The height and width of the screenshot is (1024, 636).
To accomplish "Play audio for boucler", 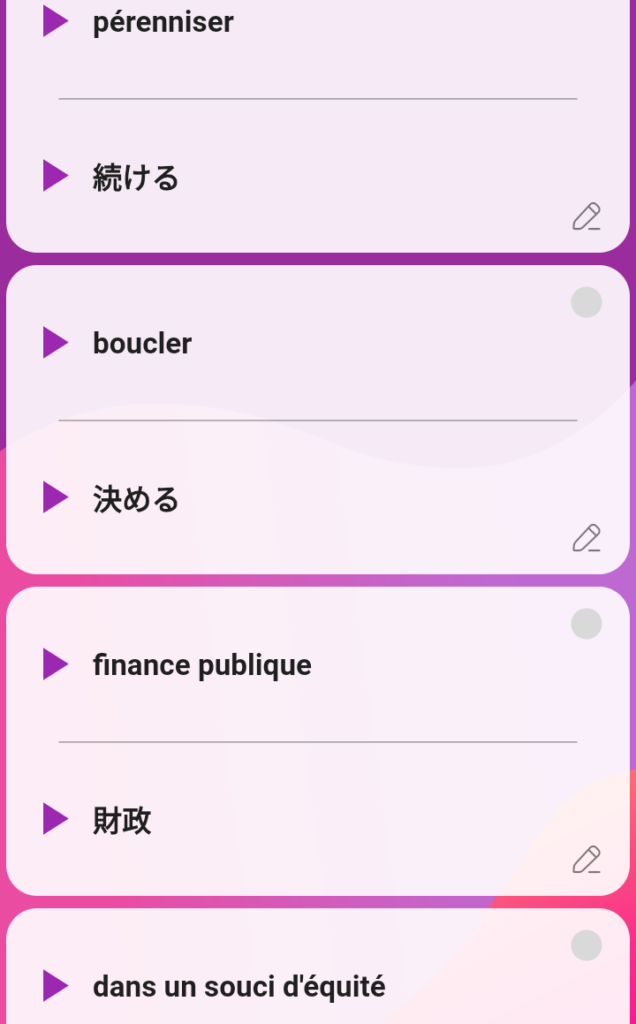I will [x=56, y=343].
